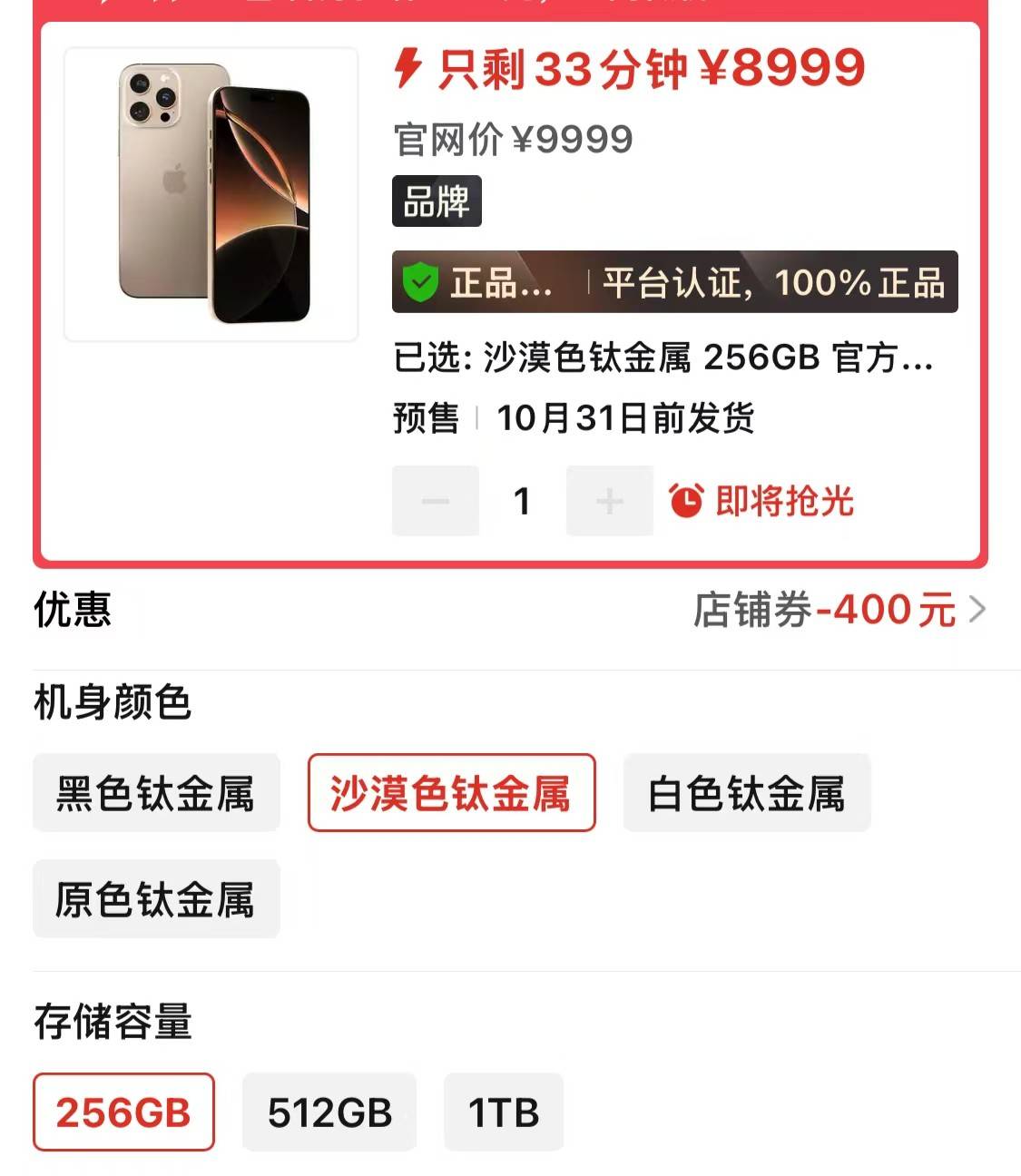Select 256GB storage capacity
This screenshot has width=1021, height=1176.
click(123, 1112)
